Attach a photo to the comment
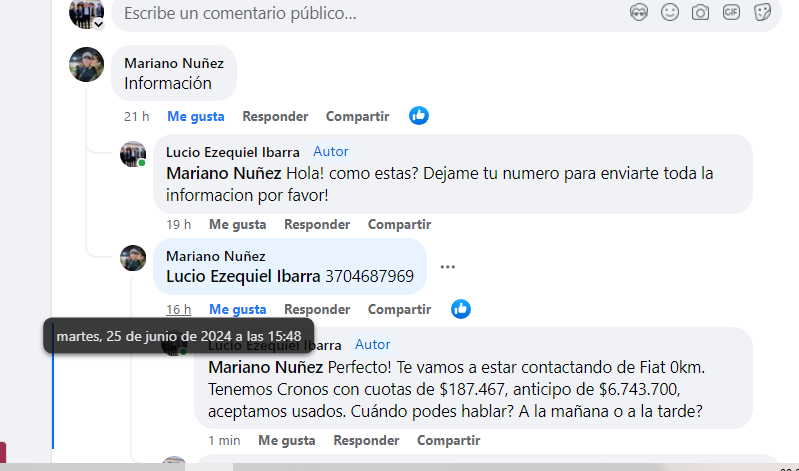This screenshot has width=799, height=471. coord(701,12)
